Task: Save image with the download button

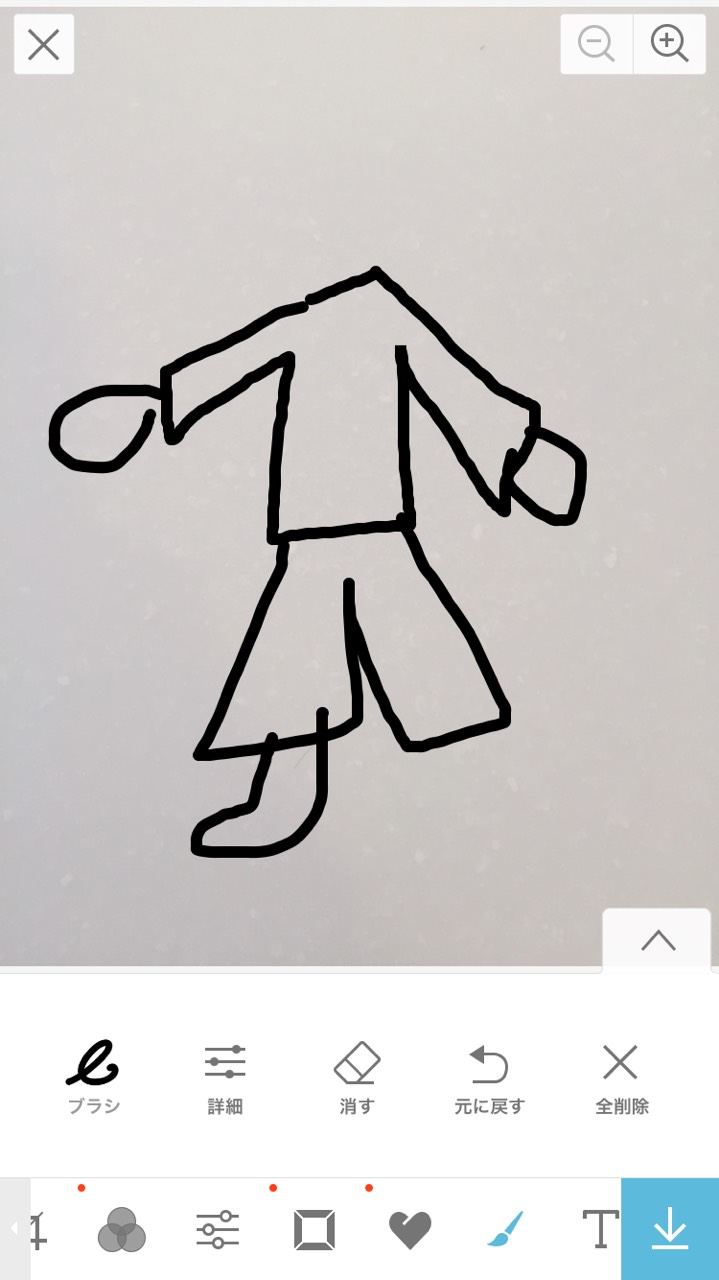Action: [670, 1230]
